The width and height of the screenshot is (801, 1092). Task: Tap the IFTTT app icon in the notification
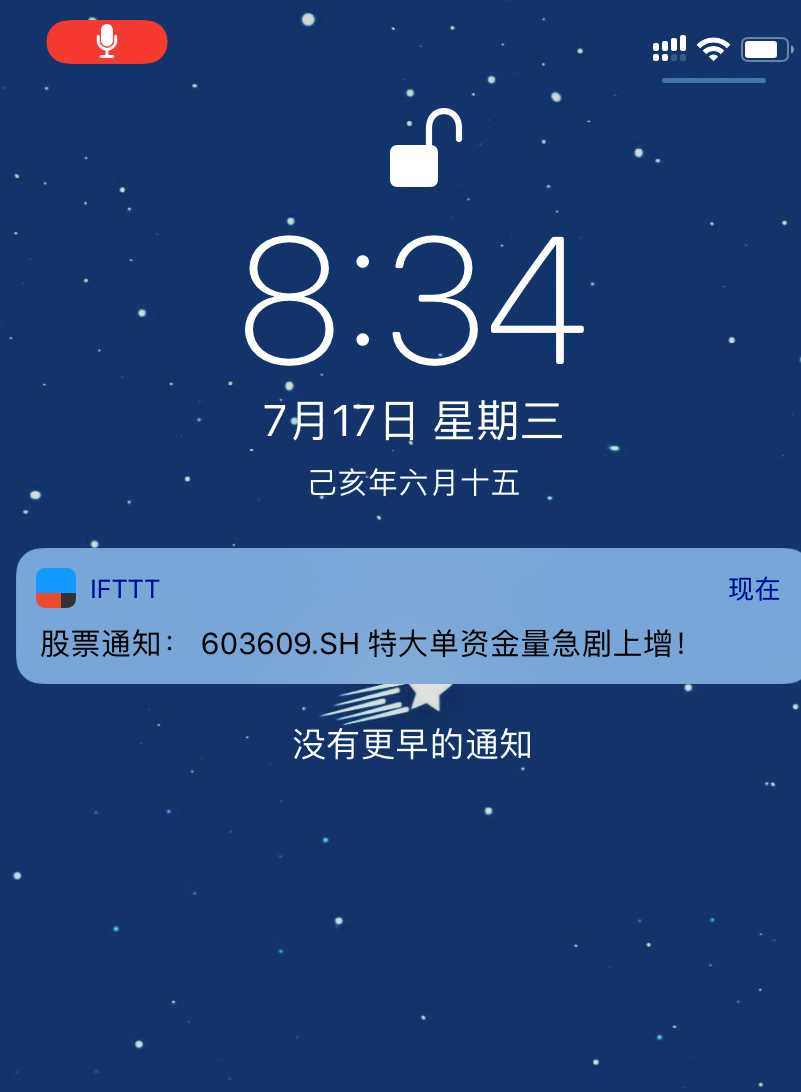[58, 589]
